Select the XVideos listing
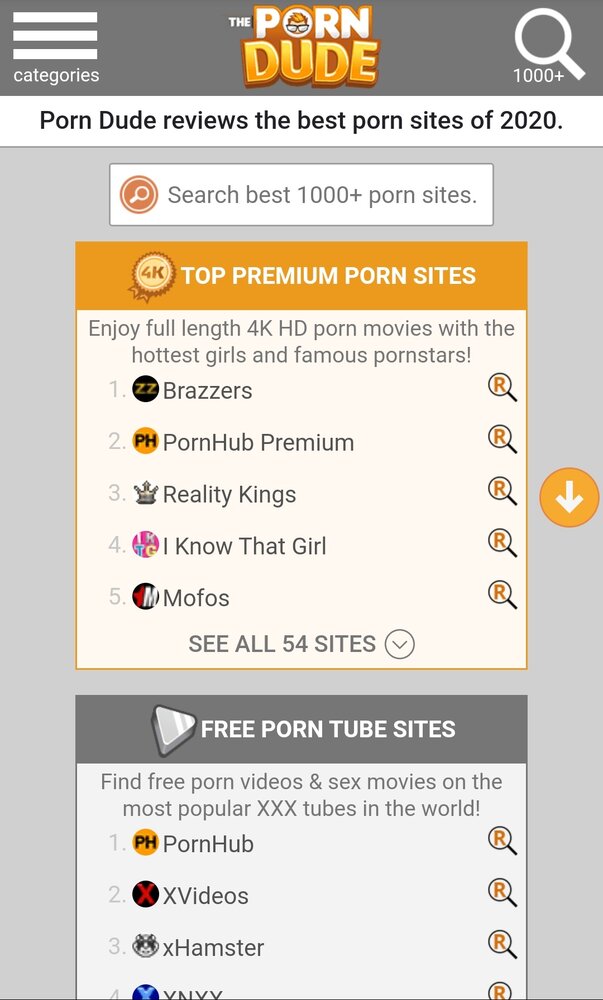 205,896
